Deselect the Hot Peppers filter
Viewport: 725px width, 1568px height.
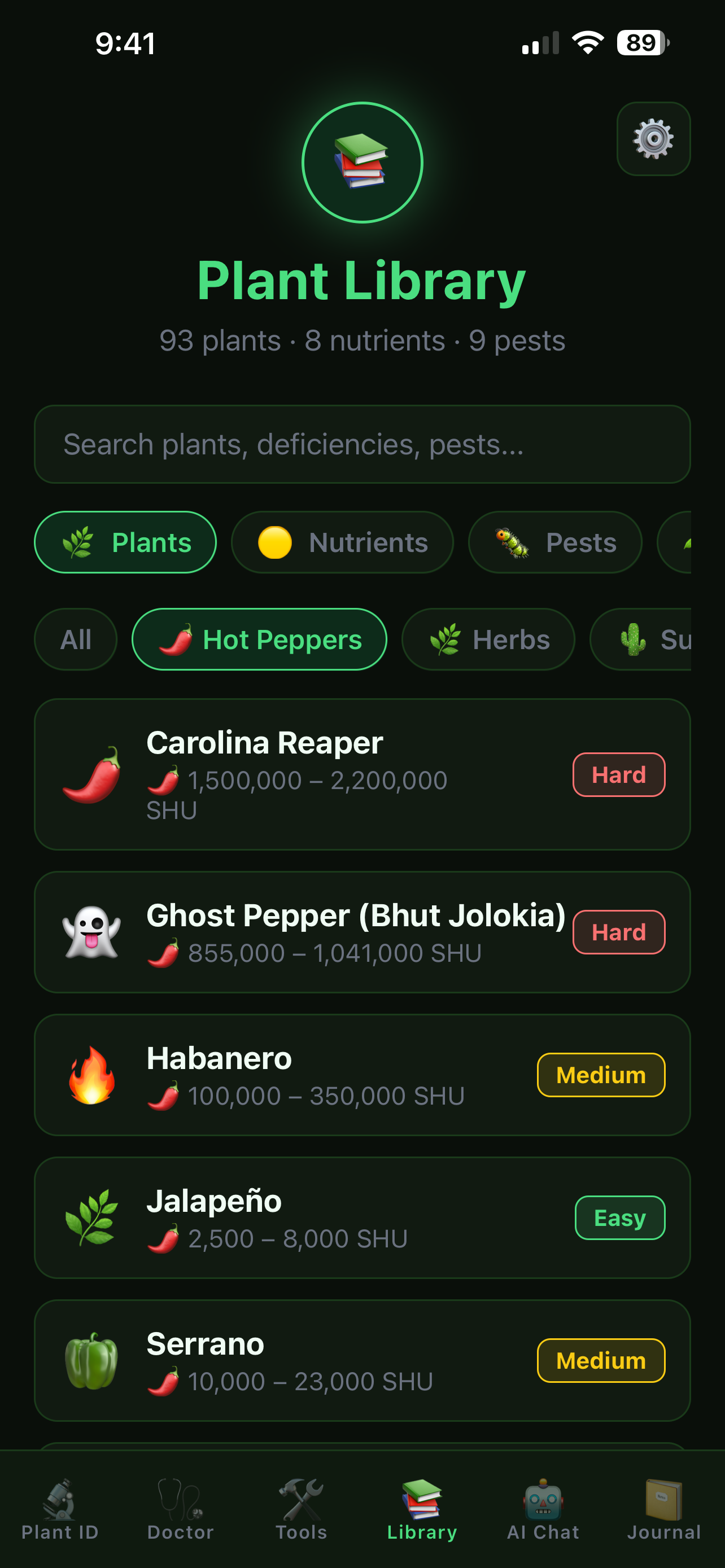click(259, 639)
